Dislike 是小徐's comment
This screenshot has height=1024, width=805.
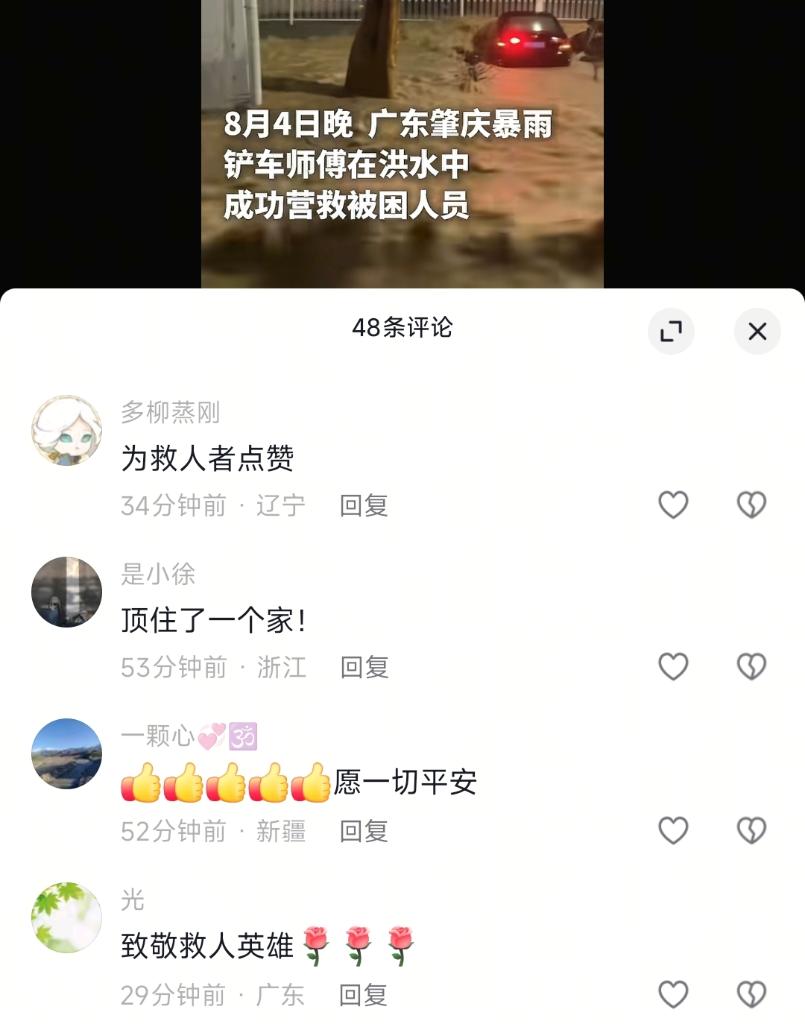[x=751, y=667]
